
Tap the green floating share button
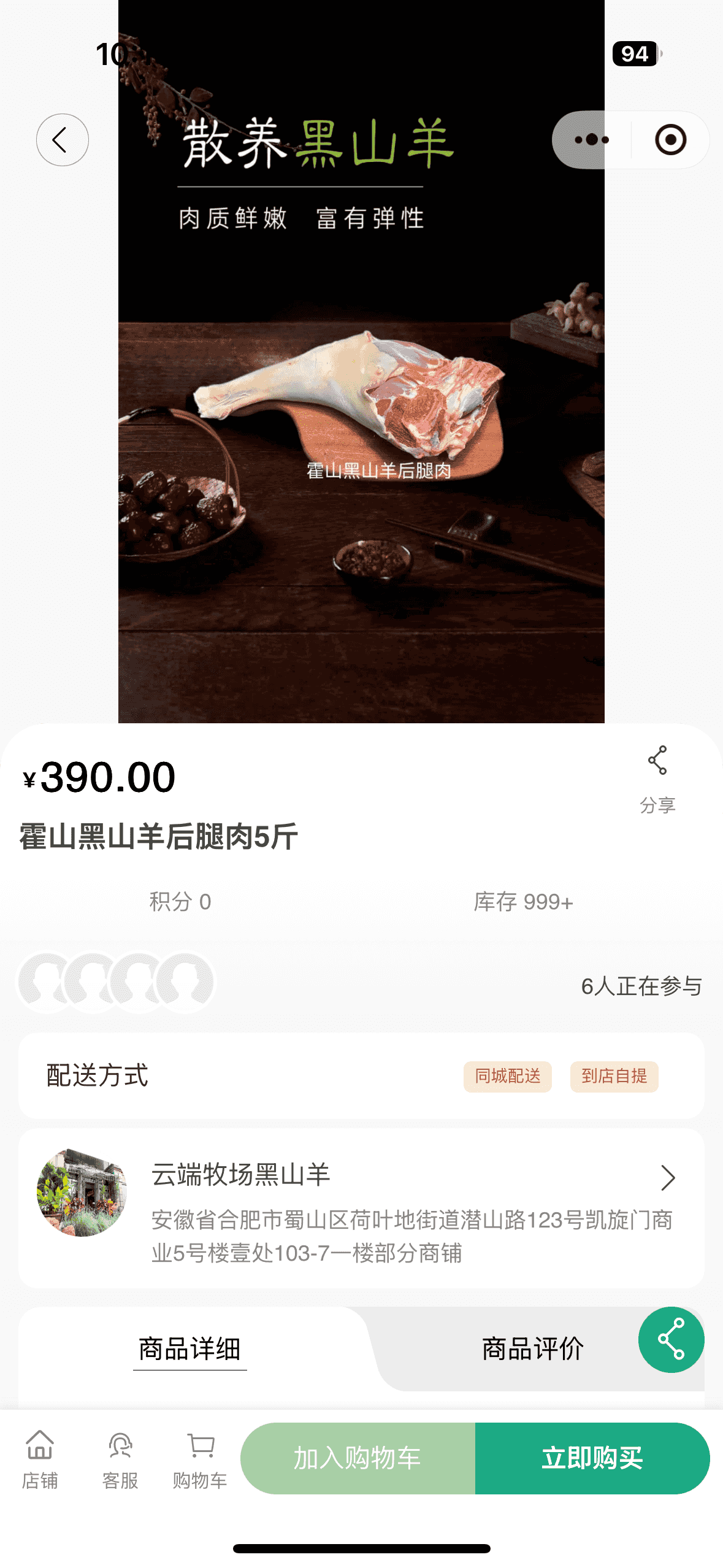pyautogui.click(x=671, y=1339)
